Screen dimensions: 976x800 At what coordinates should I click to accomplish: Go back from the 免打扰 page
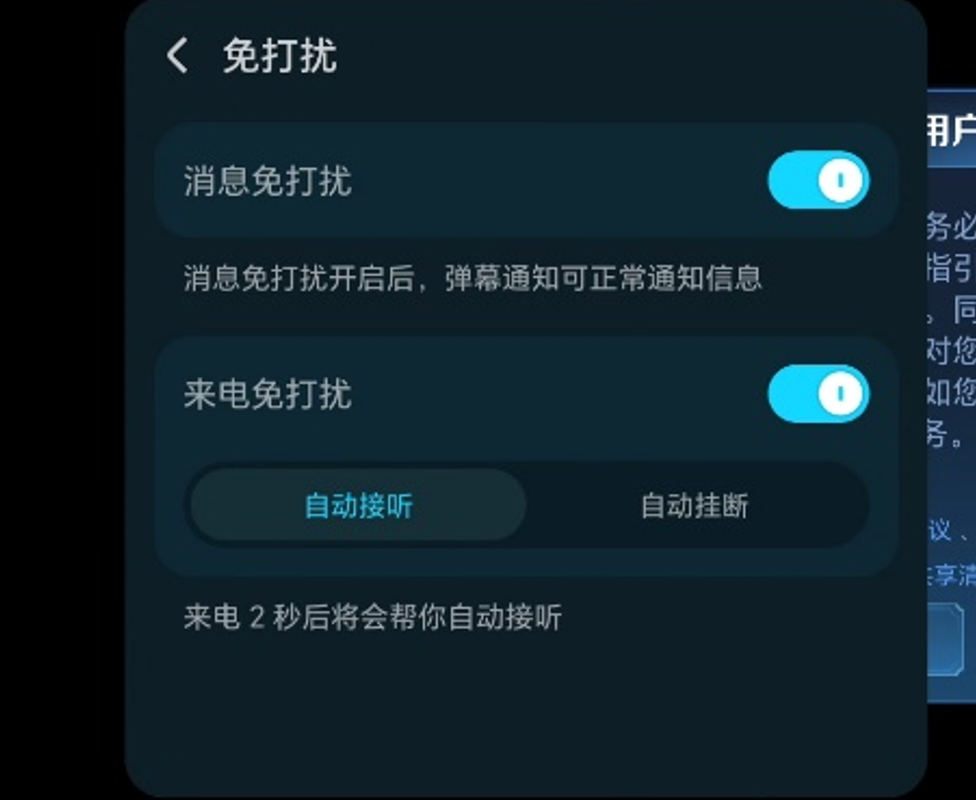click(x=177, y=56)
